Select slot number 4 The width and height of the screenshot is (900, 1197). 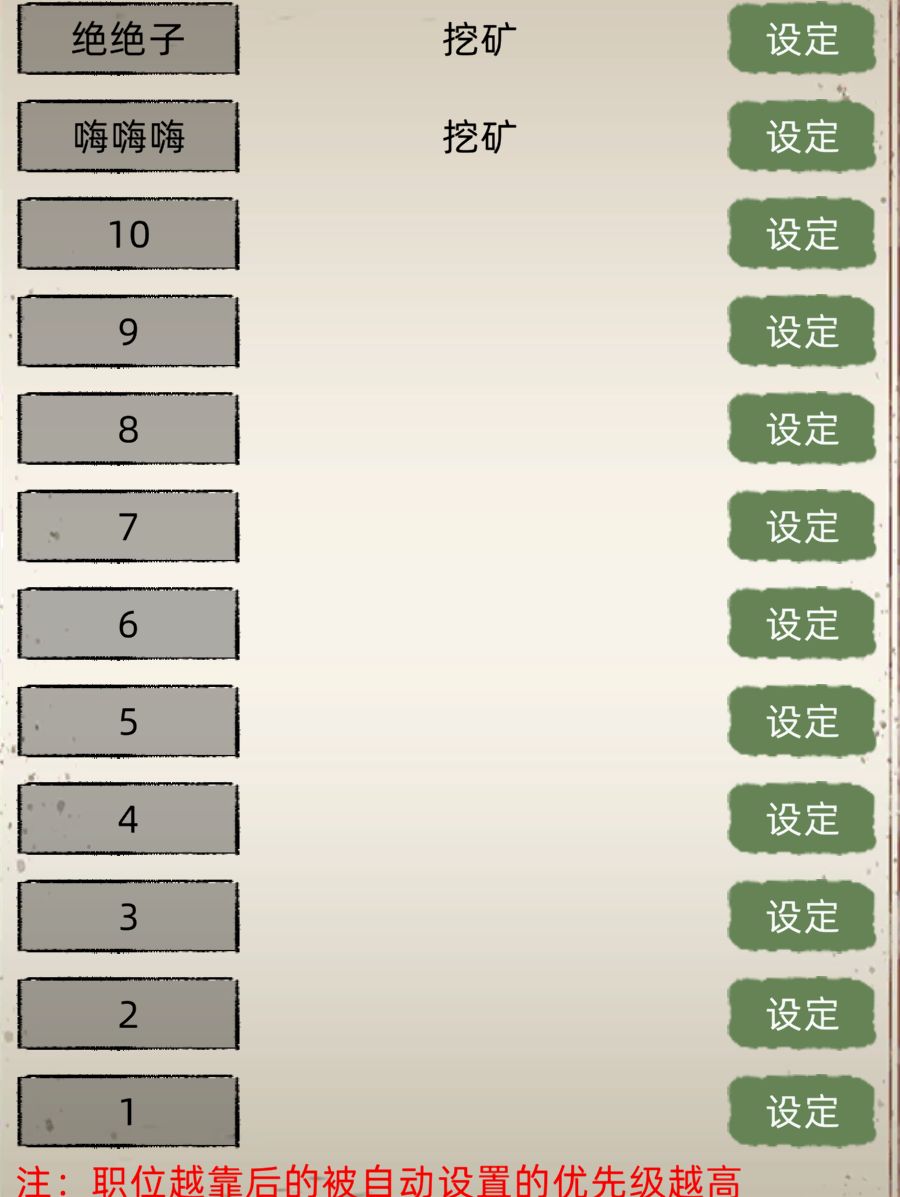click(128, 820)
